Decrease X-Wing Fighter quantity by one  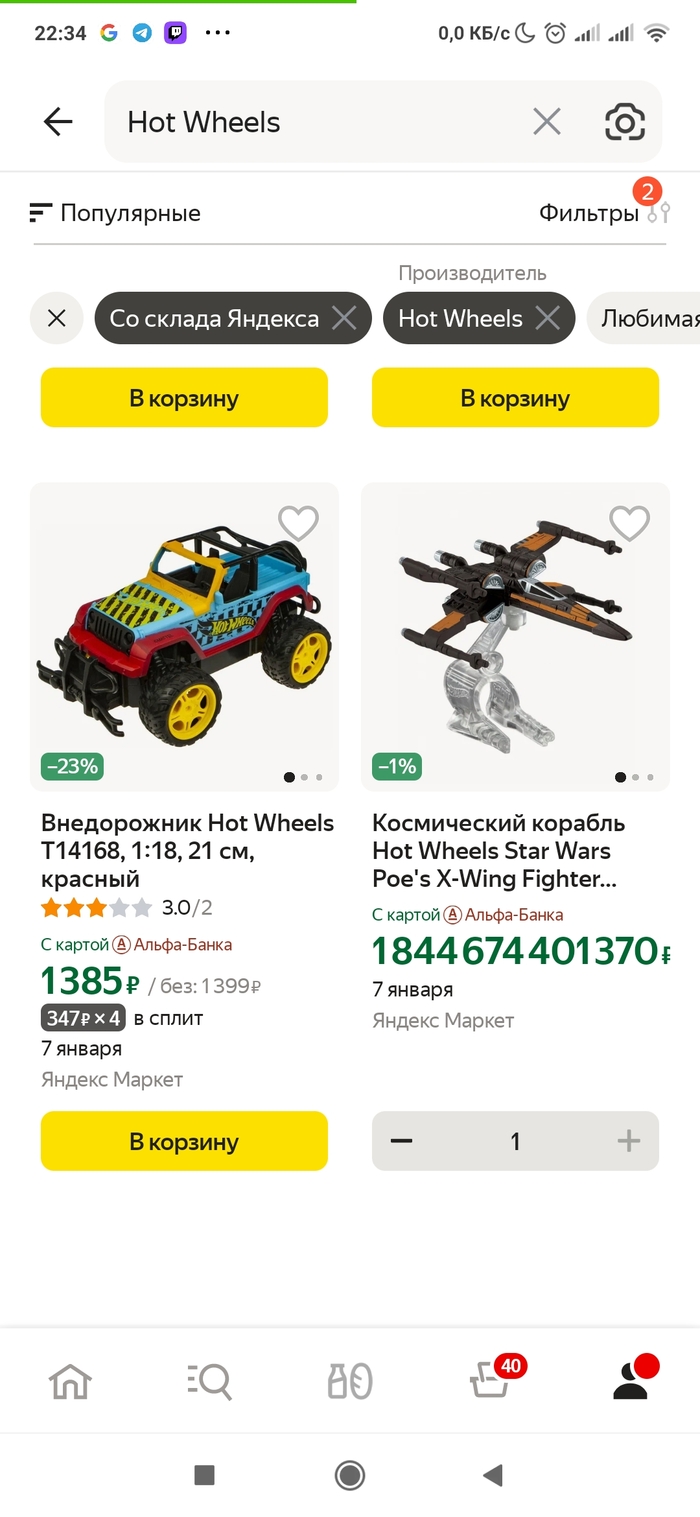tap(402, 1141)
